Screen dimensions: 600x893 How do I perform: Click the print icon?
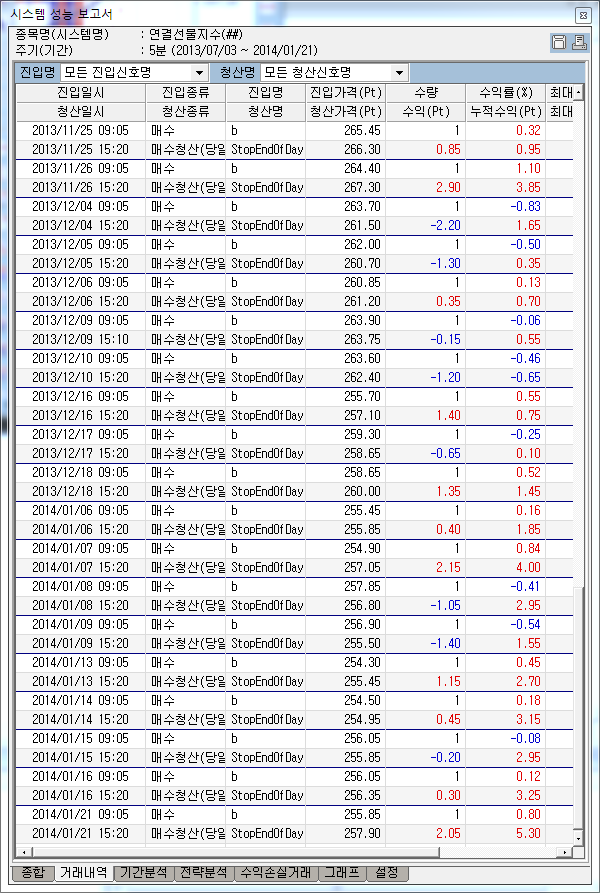click(579, 42)
